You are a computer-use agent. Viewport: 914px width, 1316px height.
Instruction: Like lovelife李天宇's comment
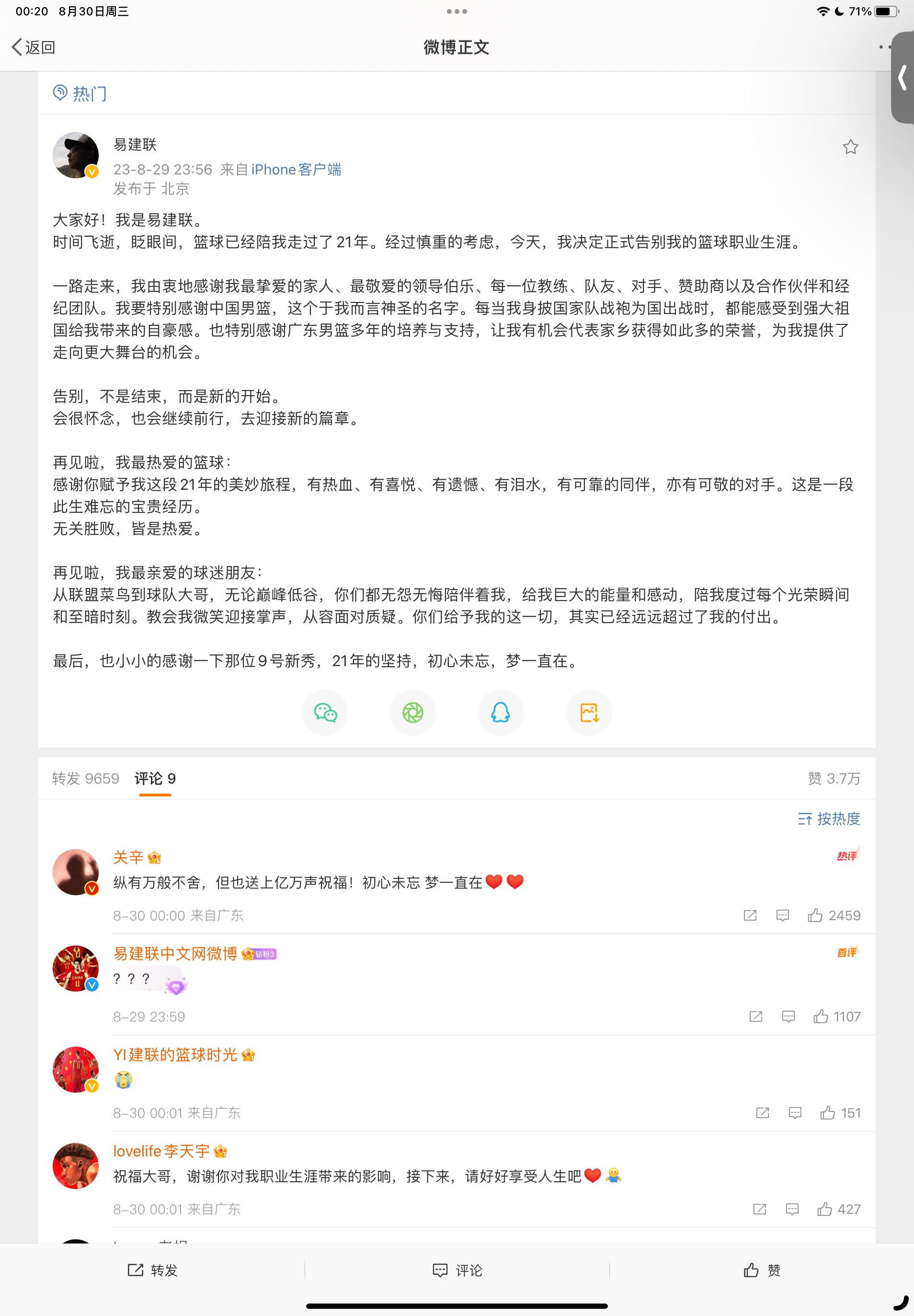tap(838, 1209)
